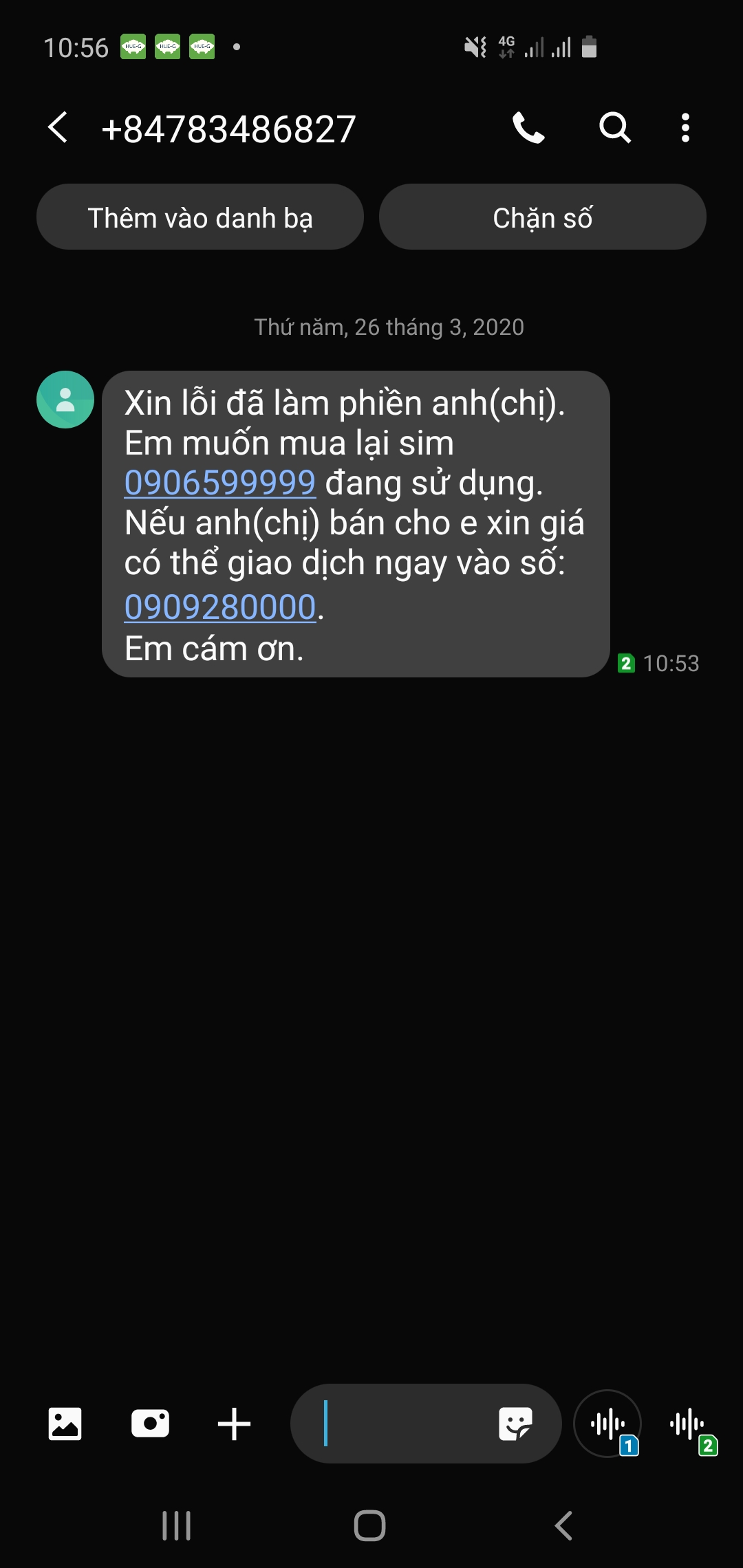Go back to the conversation list

tap(58, 128)
